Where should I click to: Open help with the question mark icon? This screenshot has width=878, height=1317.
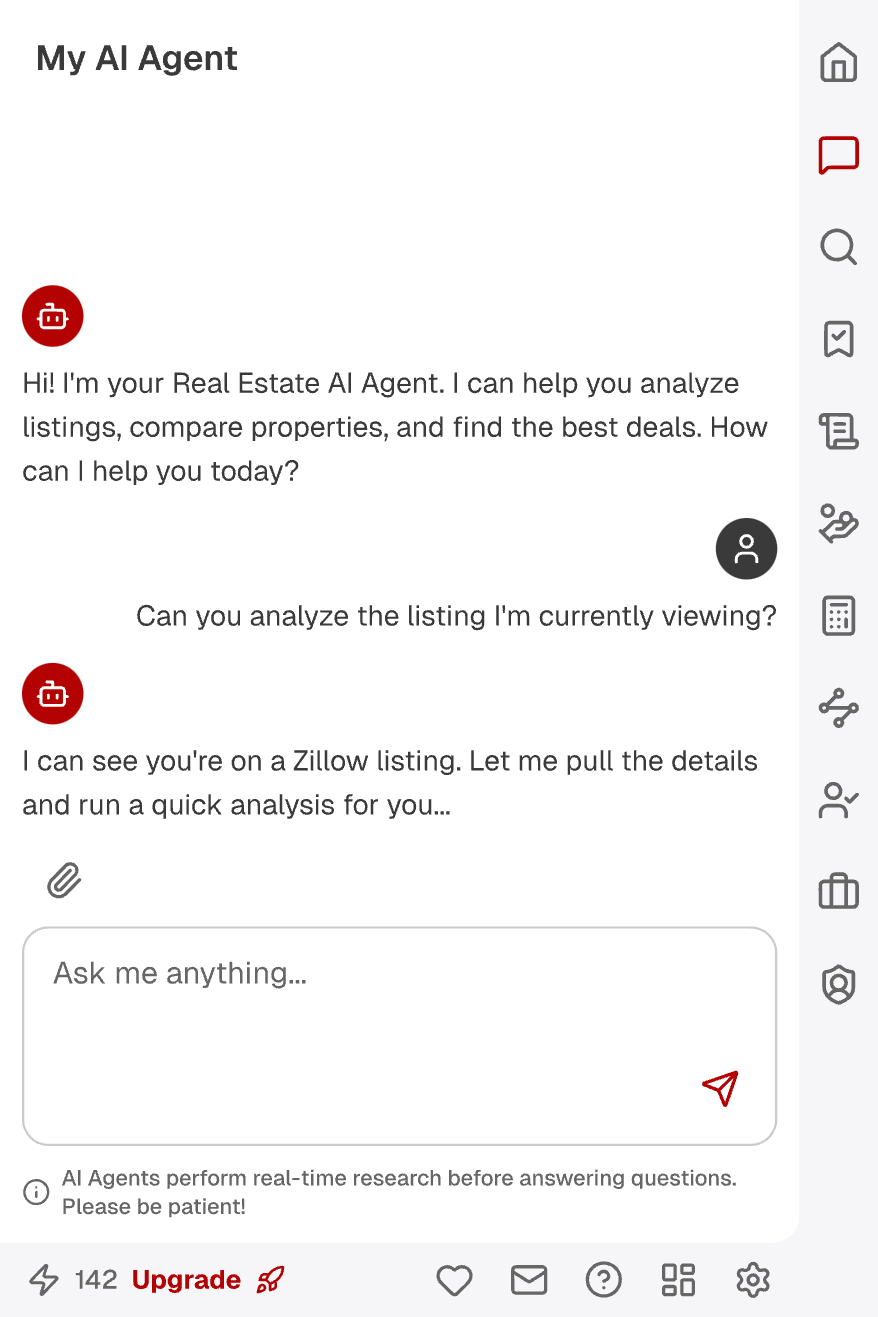(604, 1280)
